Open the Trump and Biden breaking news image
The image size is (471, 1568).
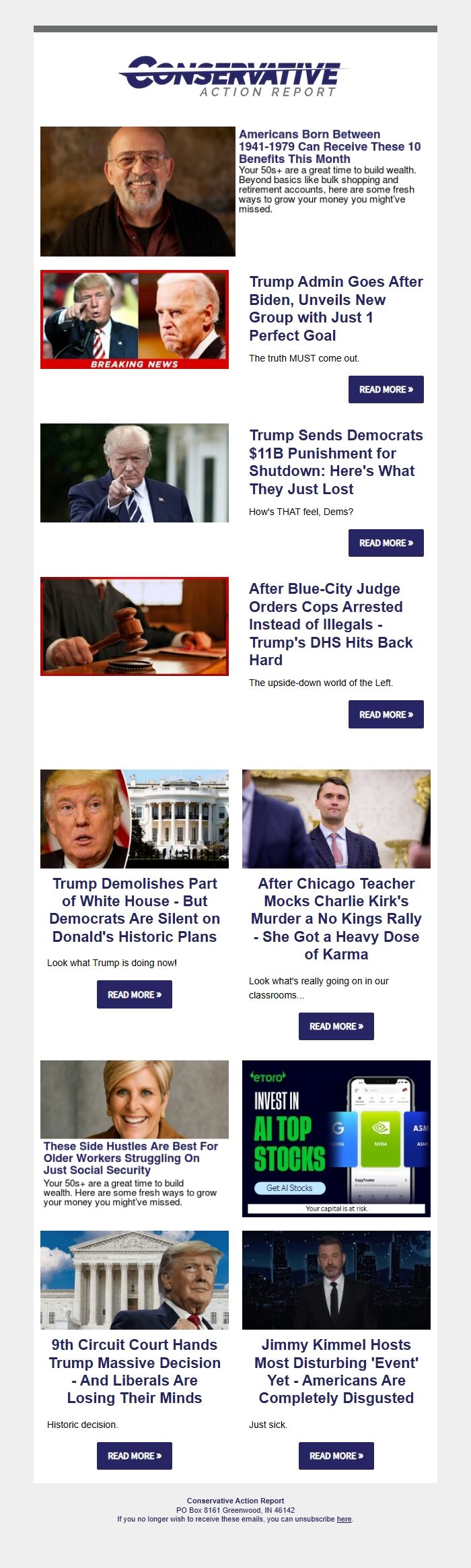pyautogui.click(x=135, y=319)
